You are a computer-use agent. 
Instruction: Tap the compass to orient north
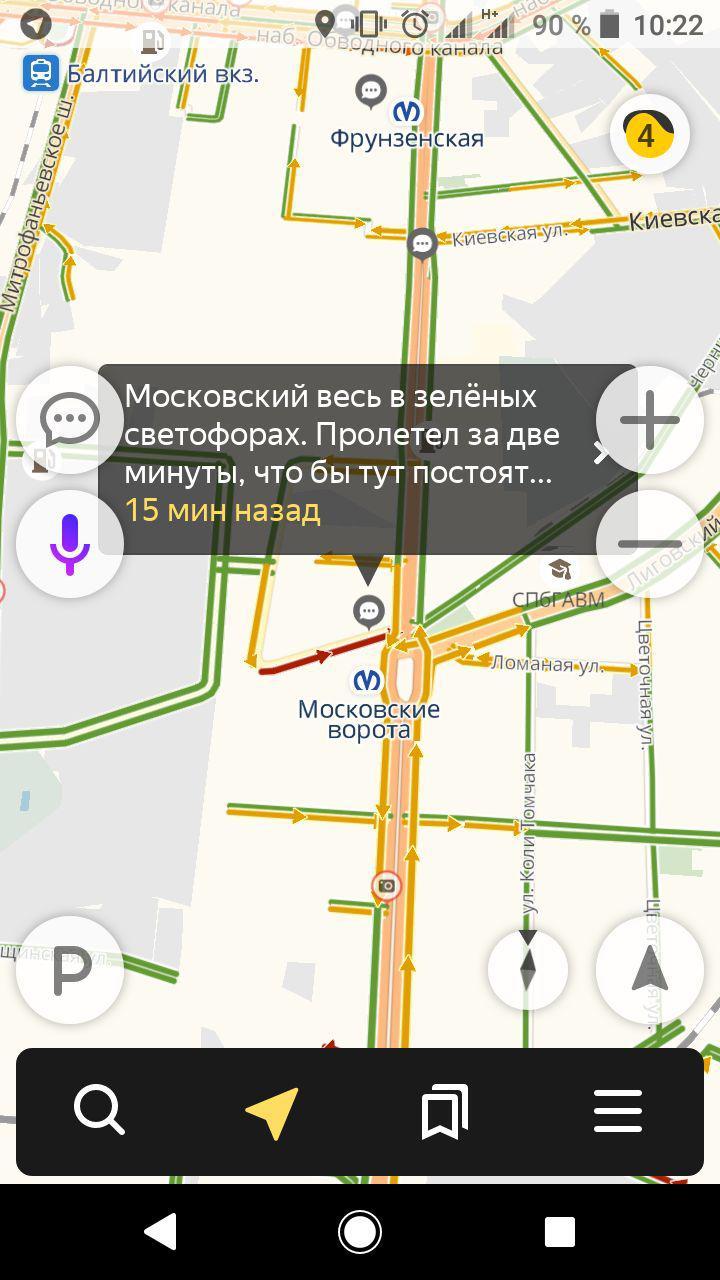pyautogui.click(x=528, y=968)
